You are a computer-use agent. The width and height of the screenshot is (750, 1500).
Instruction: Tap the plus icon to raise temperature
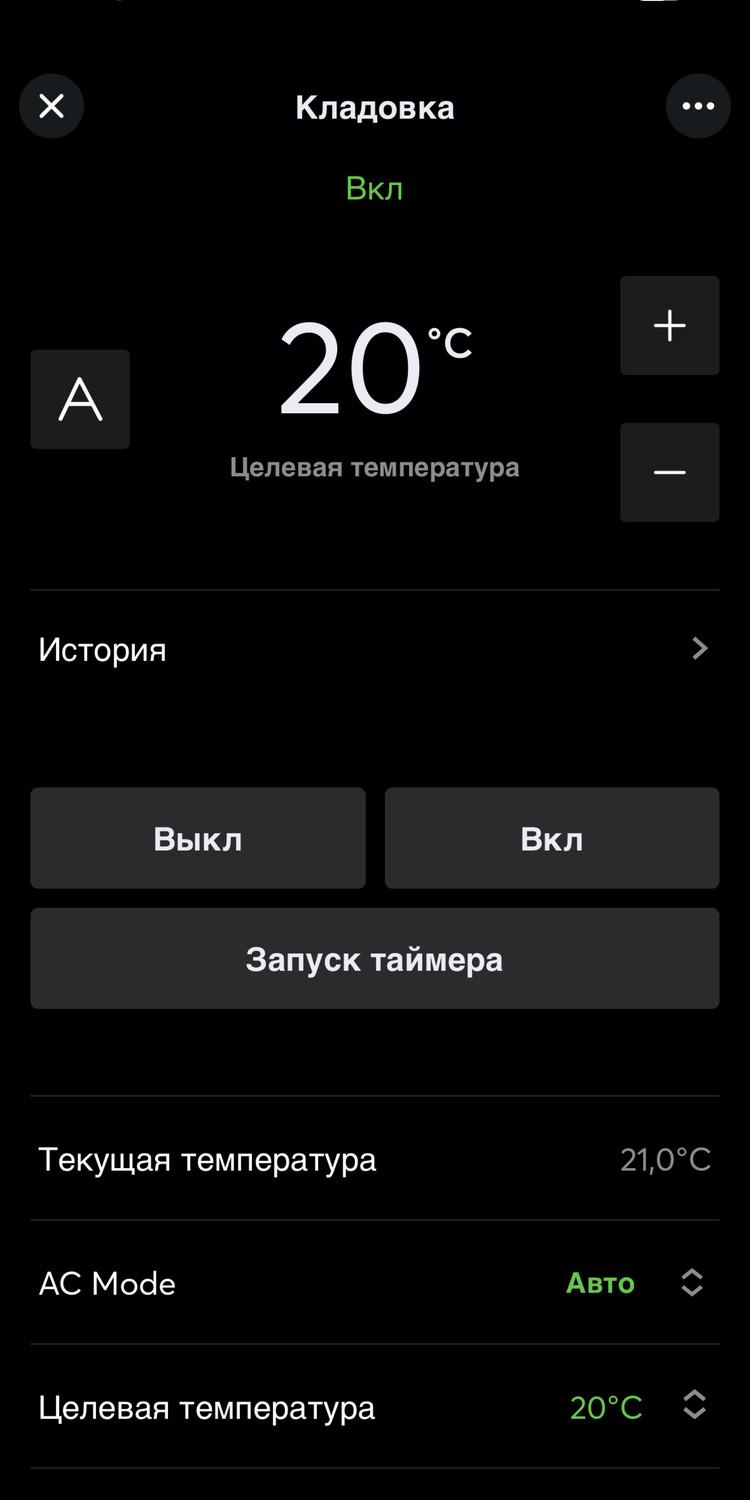[x=669, y=325]
